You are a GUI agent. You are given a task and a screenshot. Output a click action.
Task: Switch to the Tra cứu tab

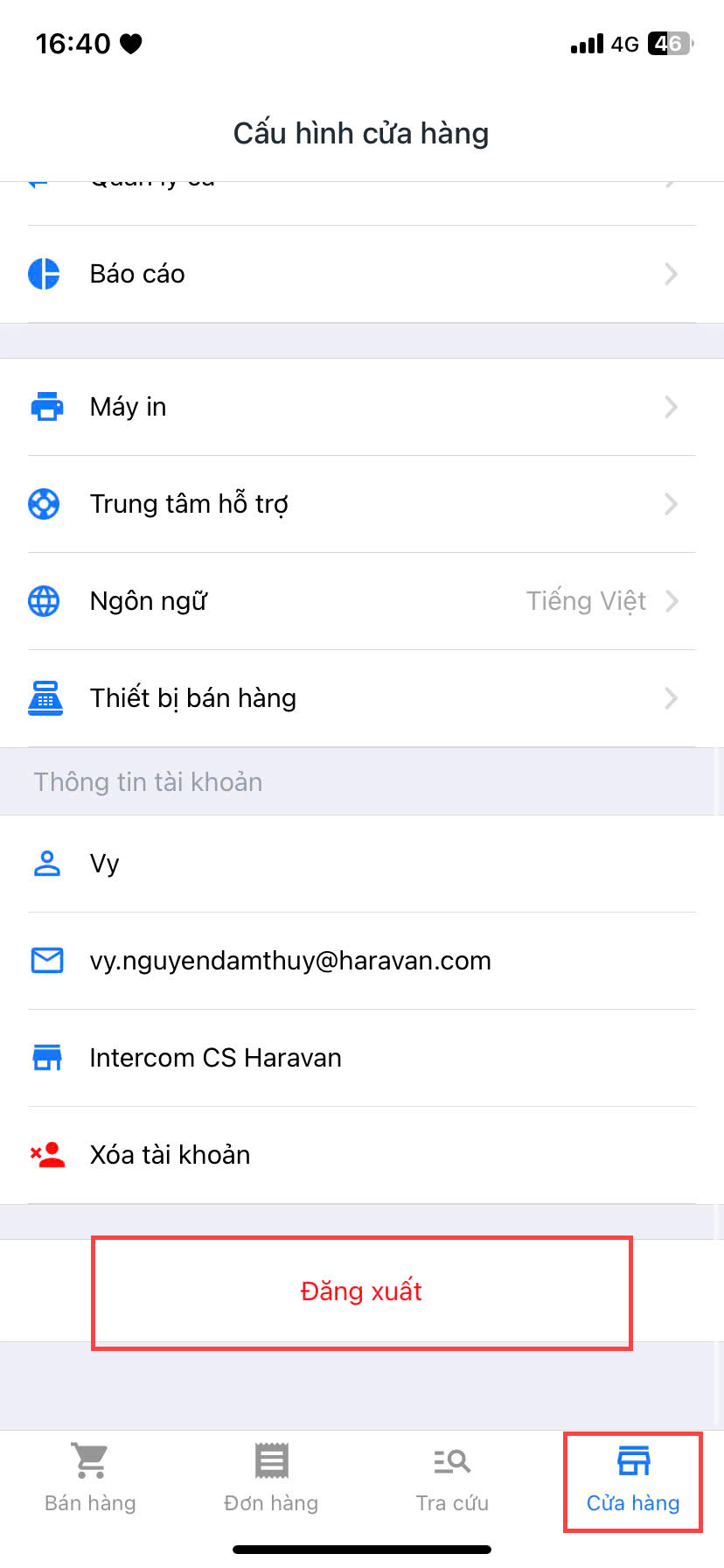tap(452, 1479)
